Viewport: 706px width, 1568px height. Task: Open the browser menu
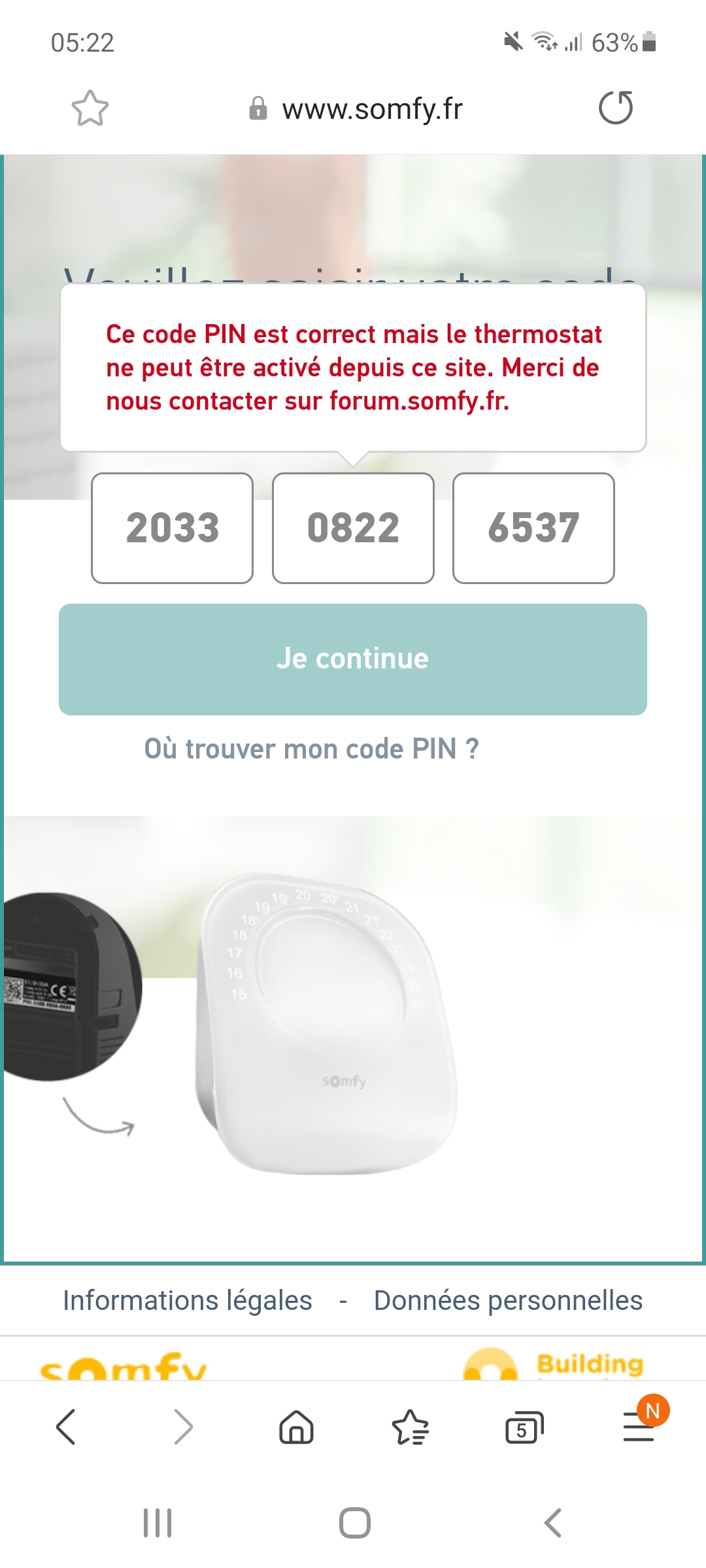coord(639,1426)
